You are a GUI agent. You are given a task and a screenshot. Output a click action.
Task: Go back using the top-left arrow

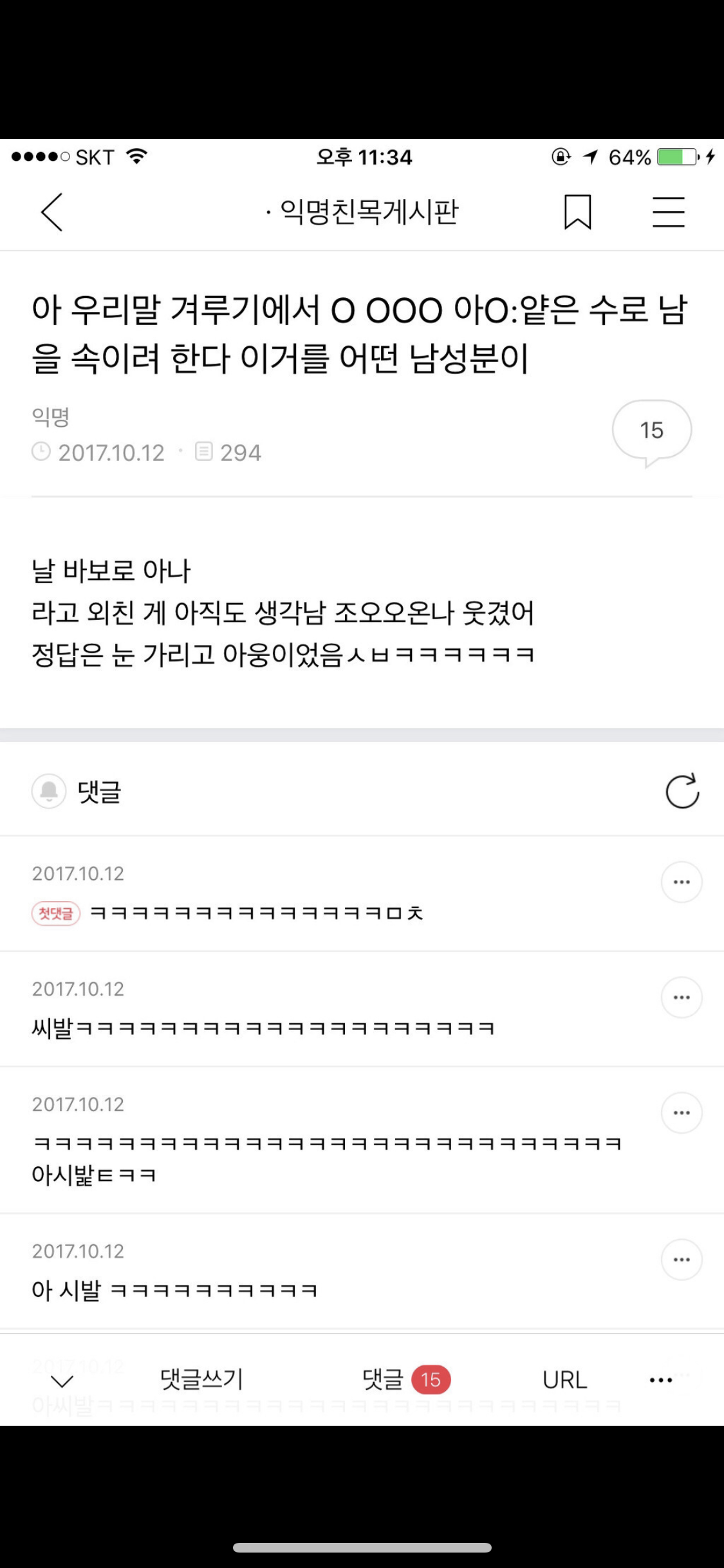pos(51,212)
